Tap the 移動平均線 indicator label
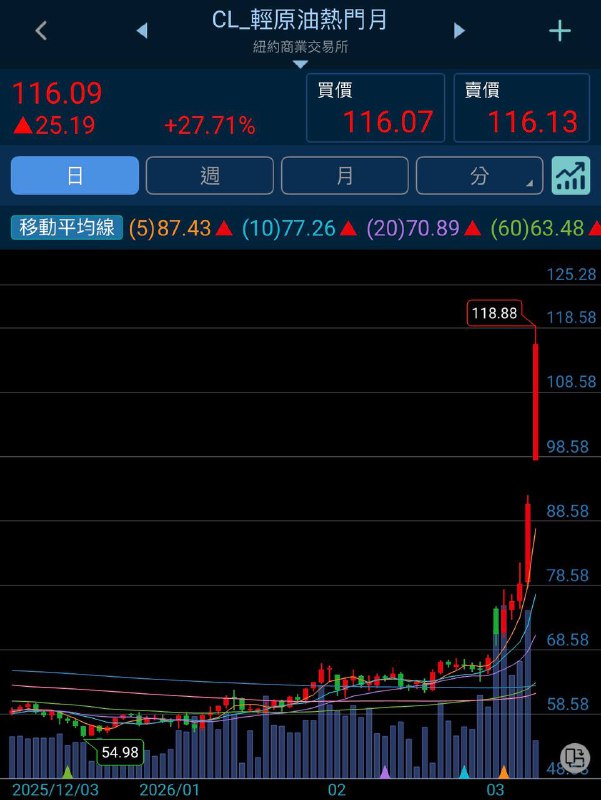Screen dimensions: 601x800 tap(67, 228)
